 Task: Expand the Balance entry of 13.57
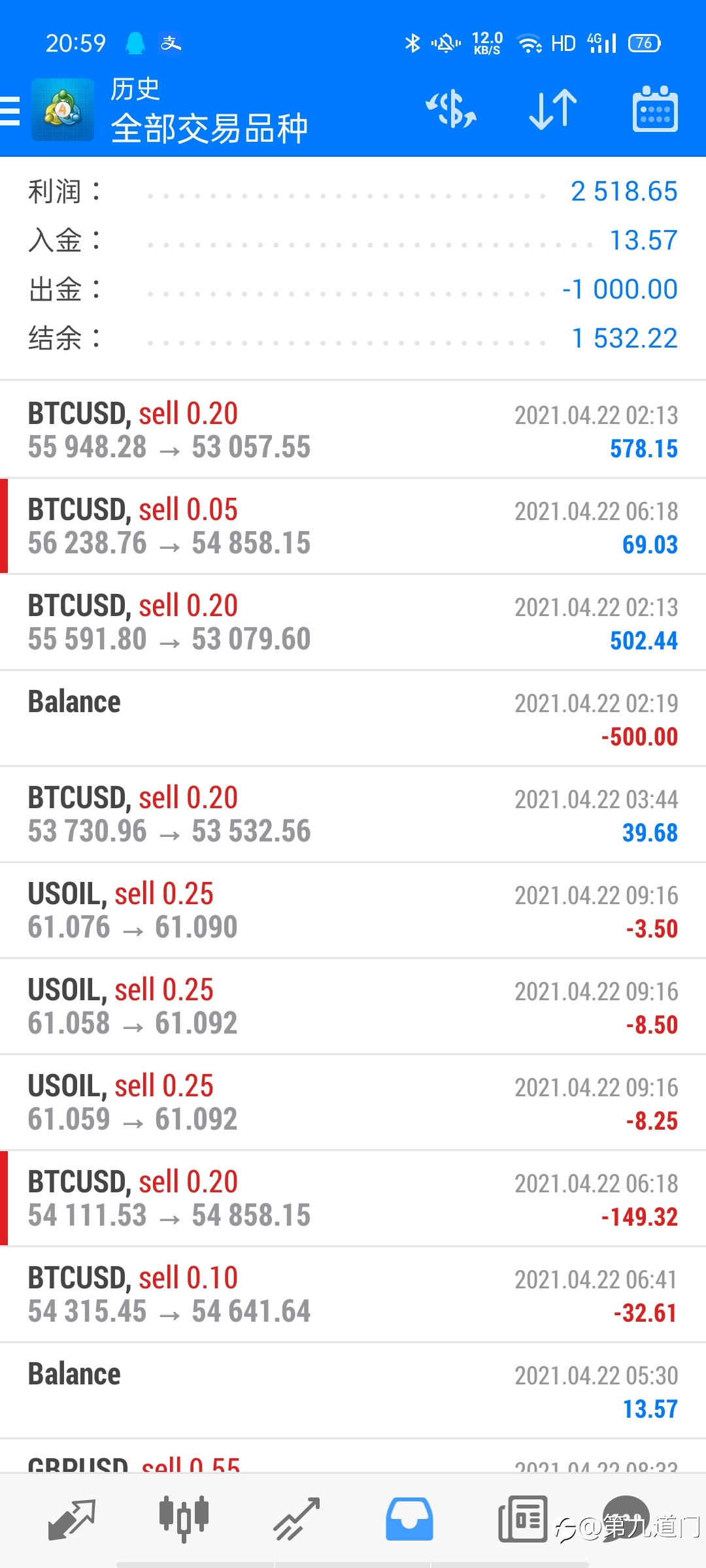point(353,1390)
